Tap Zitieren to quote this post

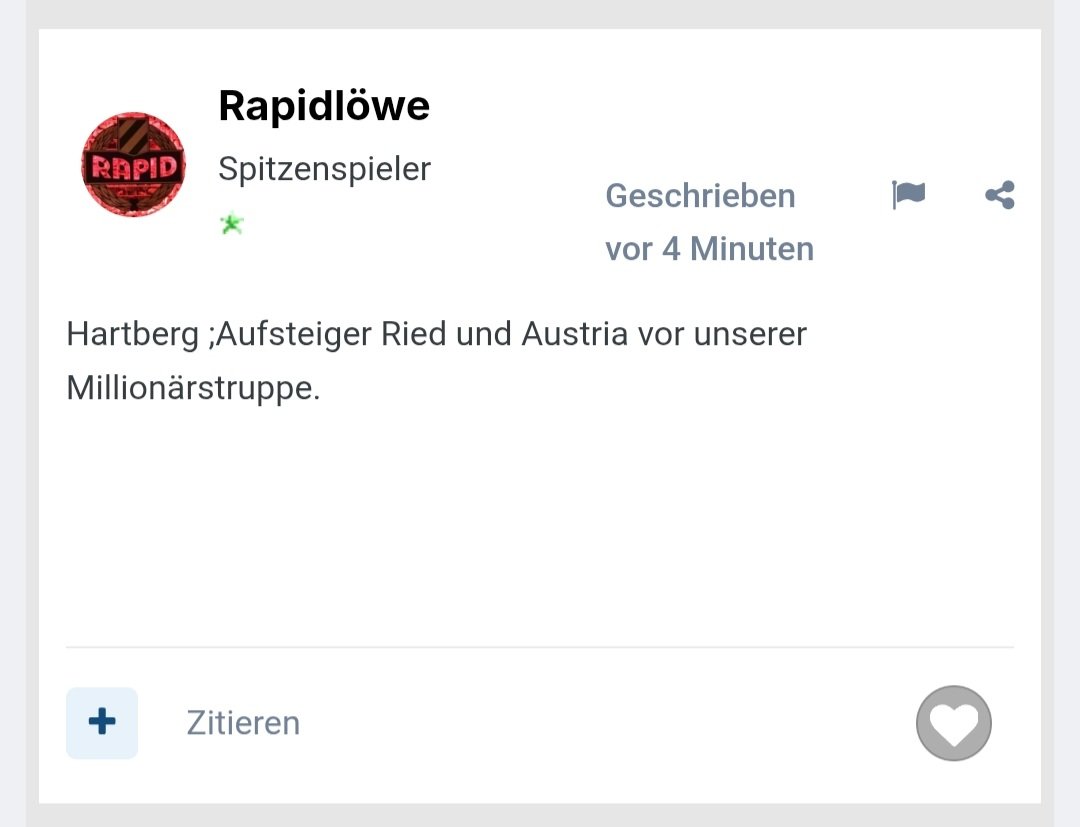[x=243, y=723]
